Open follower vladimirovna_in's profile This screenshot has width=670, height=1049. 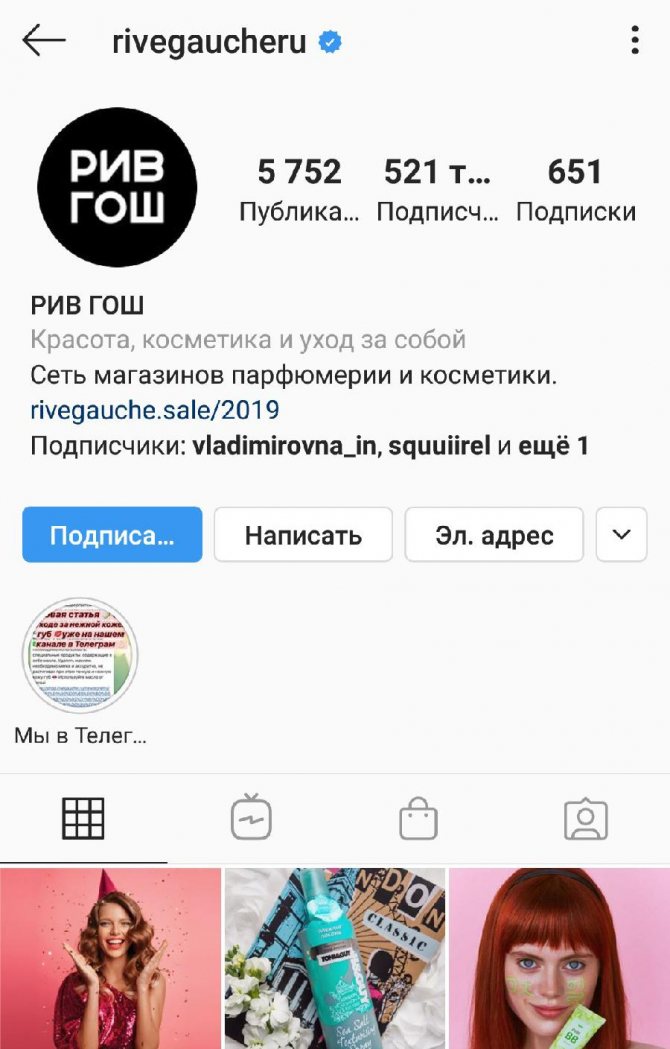point(284,446)
